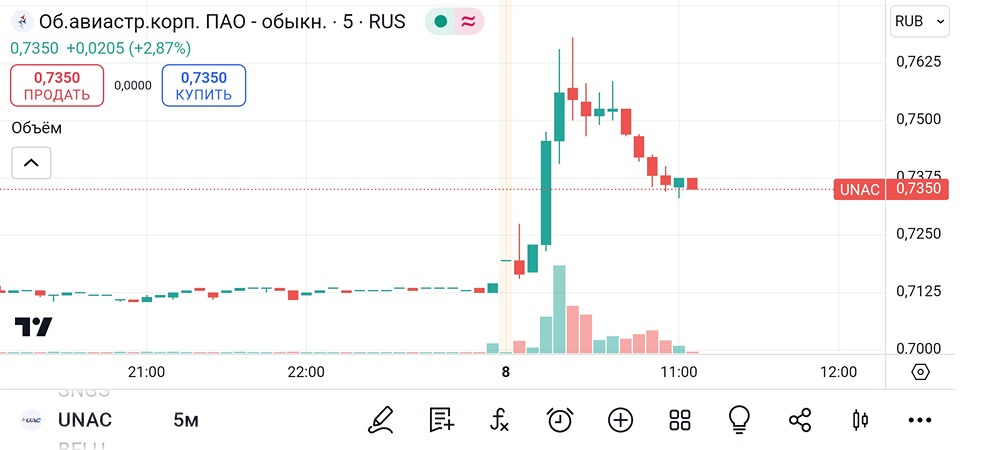Image resolution: width=1000 pixels, height=450 pixels.
Task: Open the three-dot overflow menu
Action: 918,420
